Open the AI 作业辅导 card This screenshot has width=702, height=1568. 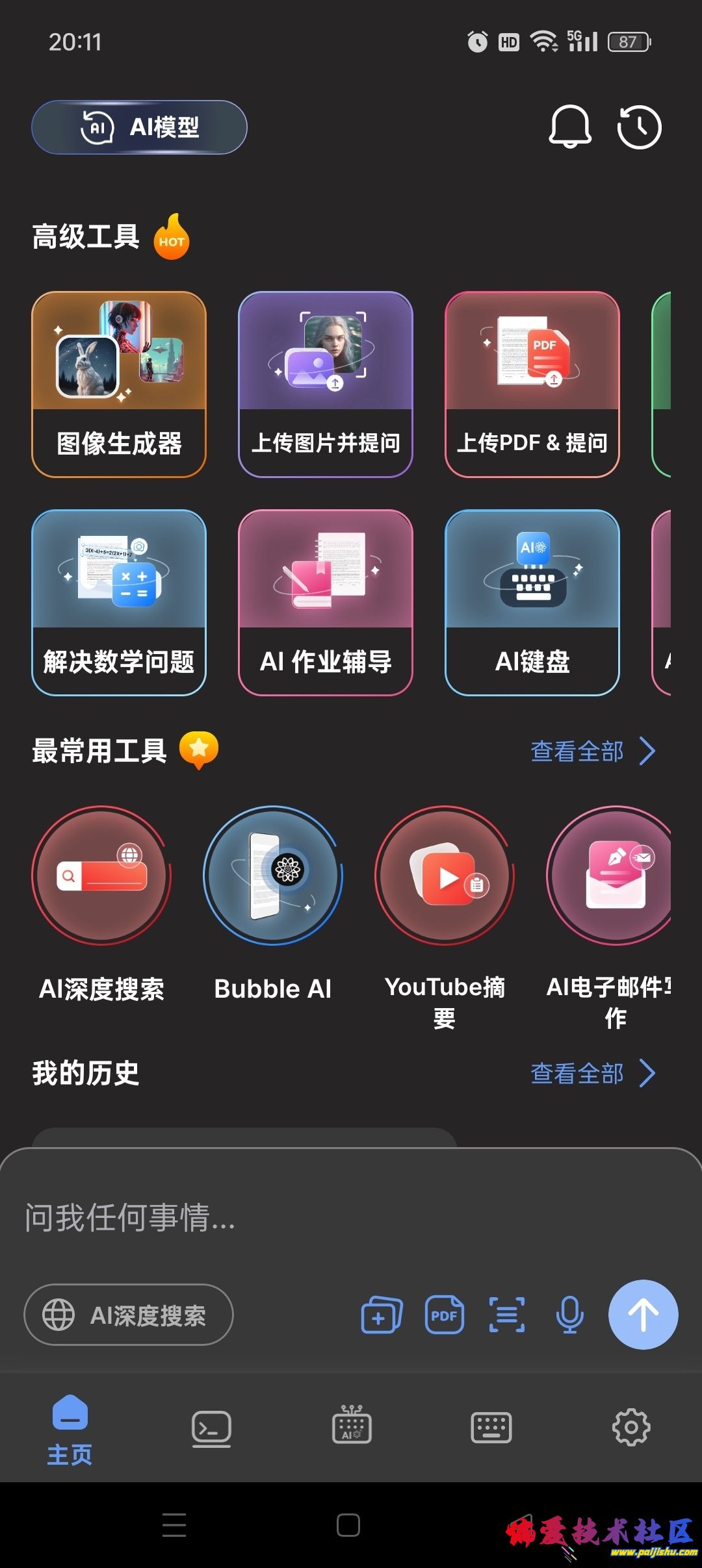tap(326, 603)
